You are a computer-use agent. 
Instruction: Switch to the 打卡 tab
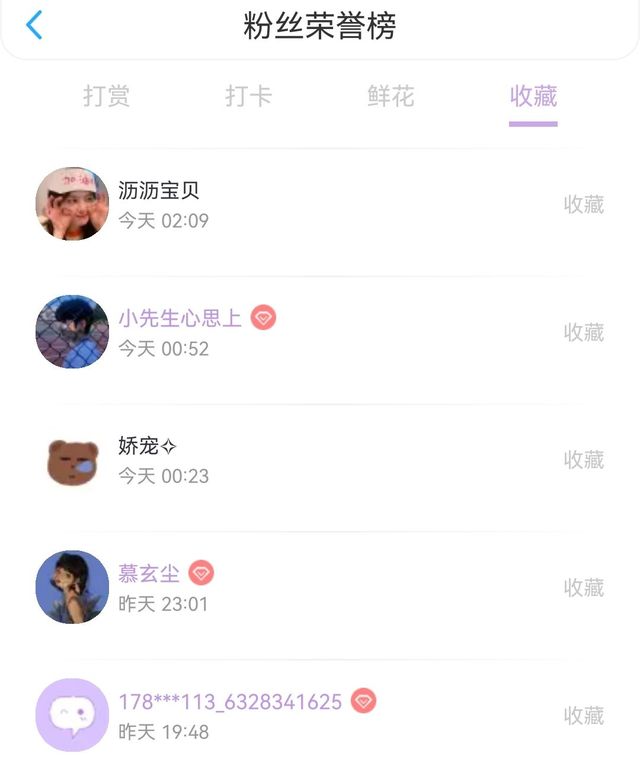point(249,97)
